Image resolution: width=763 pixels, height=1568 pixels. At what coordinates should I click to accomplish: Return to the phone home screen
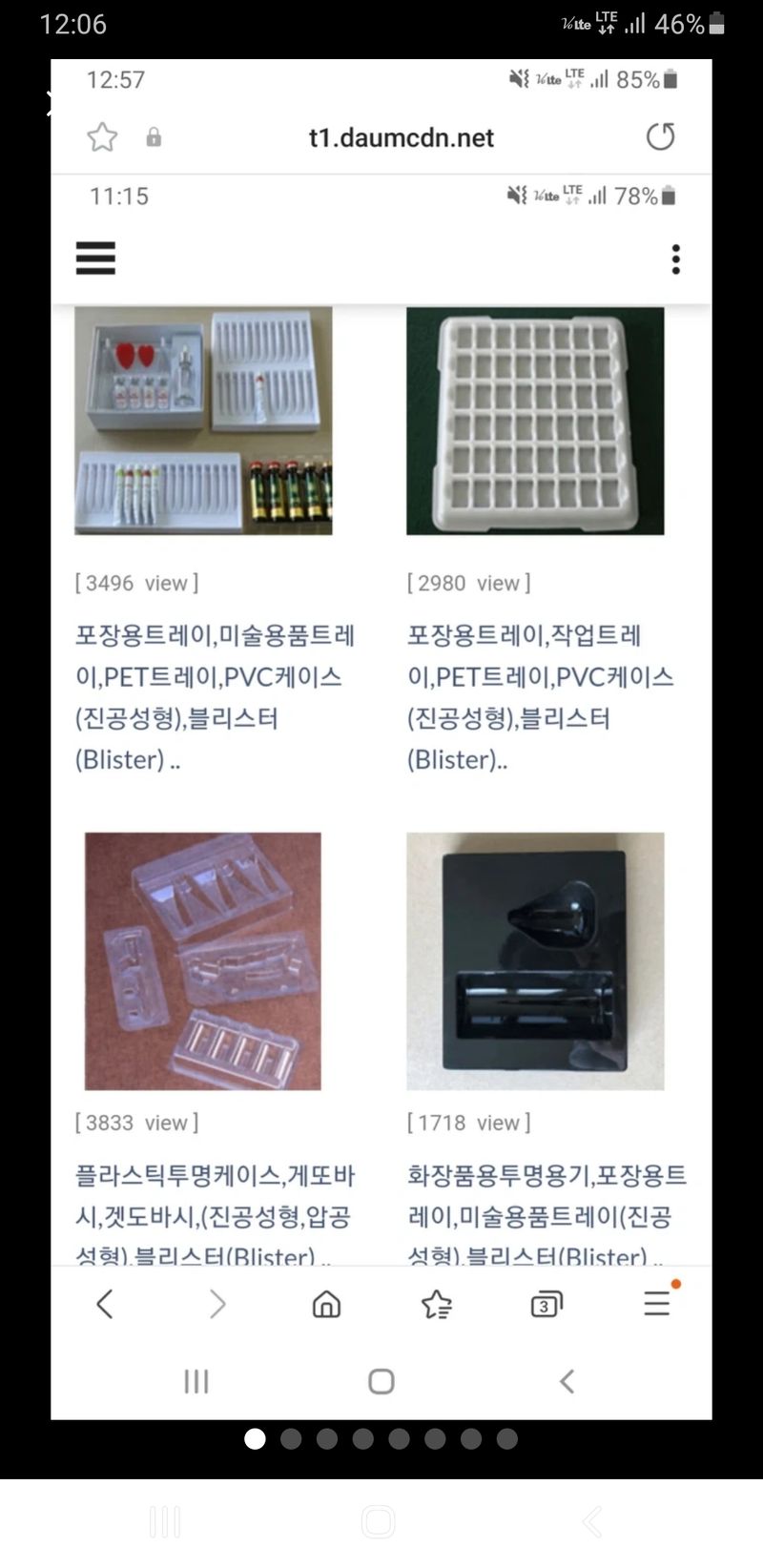point(379,1522)
